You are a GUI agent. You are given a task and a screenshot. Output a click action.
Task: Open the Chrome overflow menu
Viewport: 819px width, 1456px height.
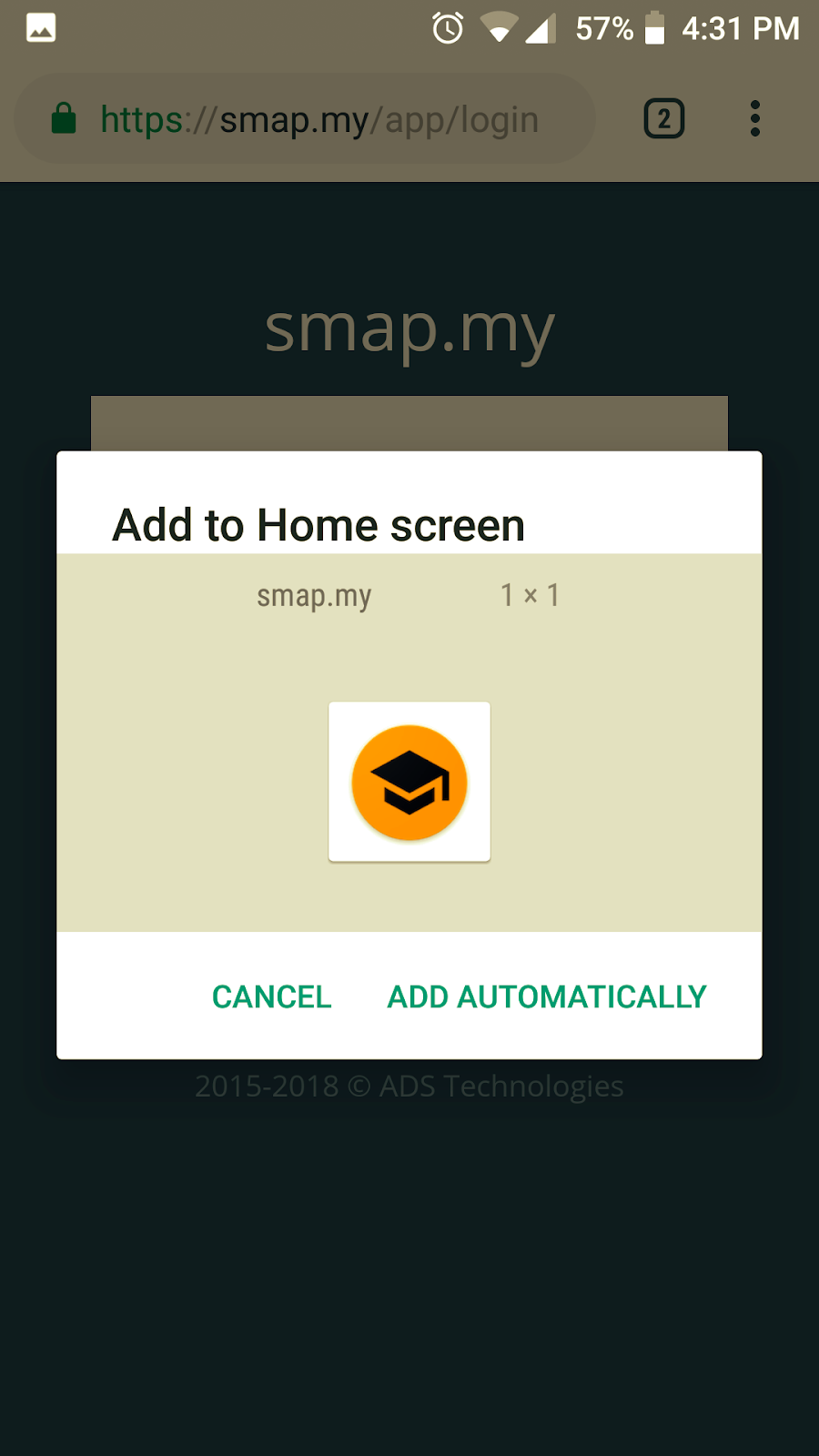[755, 118]
